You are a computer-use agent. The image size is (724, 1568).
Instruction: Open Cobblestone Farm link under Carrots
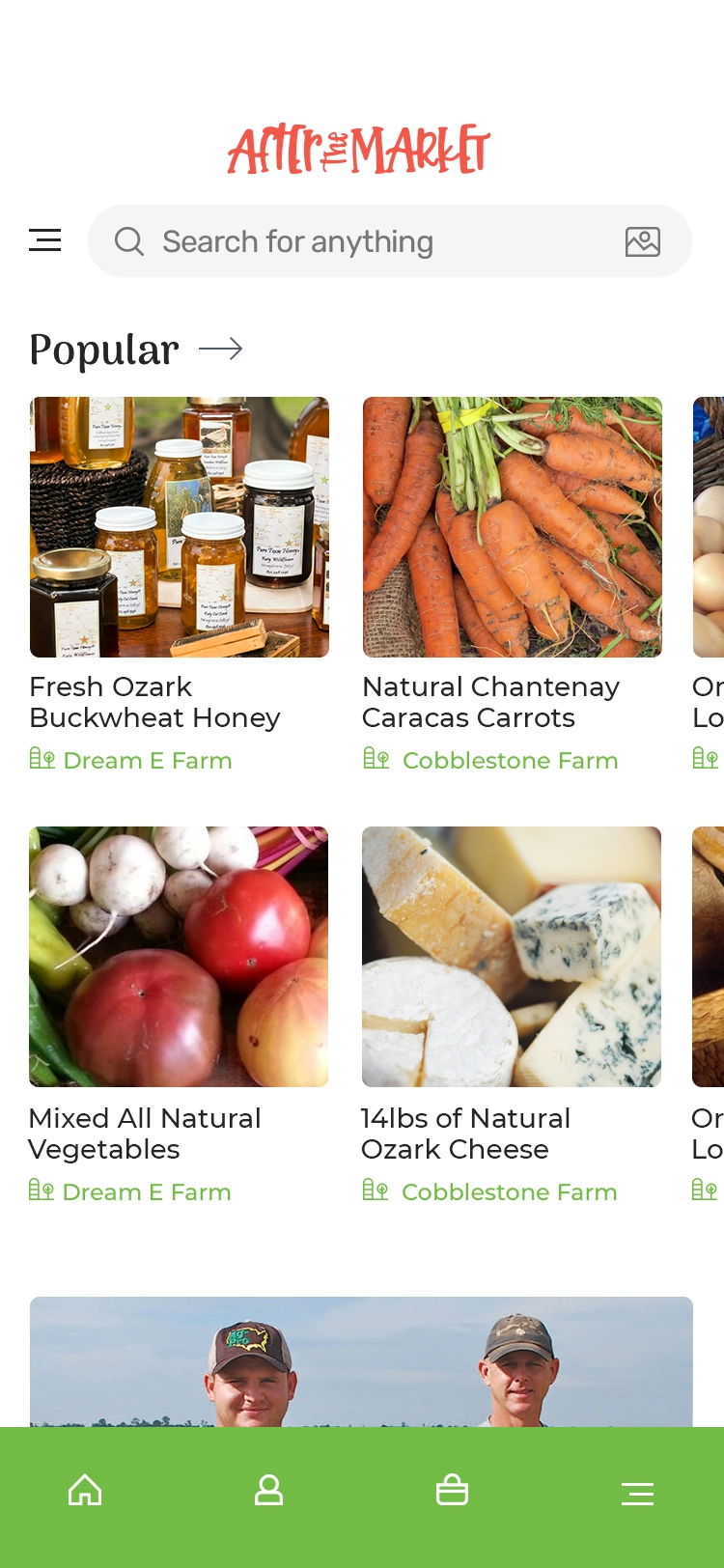509,761
